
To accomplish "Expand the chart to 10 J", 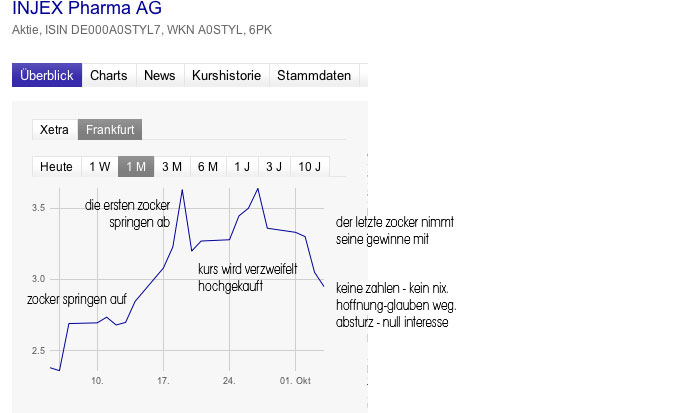I will [310, 166].
